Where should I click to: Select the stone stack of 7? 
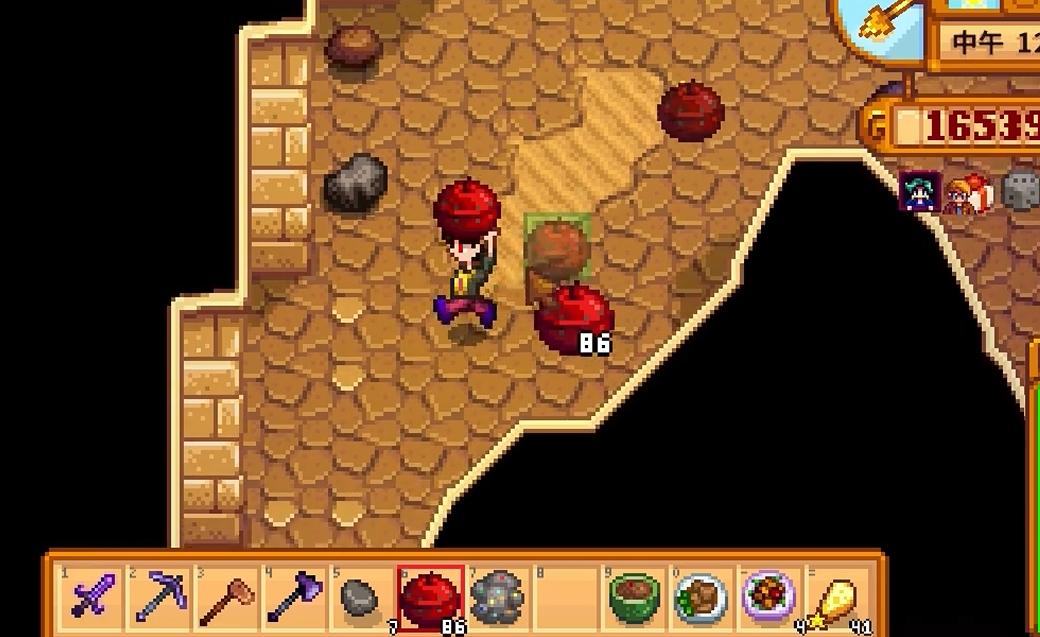tap(363, 597)
